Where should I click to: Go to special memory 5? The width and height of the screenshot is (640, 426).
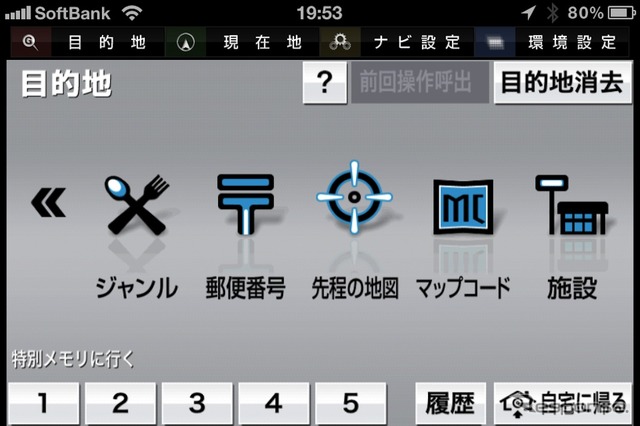pos(350,404)
